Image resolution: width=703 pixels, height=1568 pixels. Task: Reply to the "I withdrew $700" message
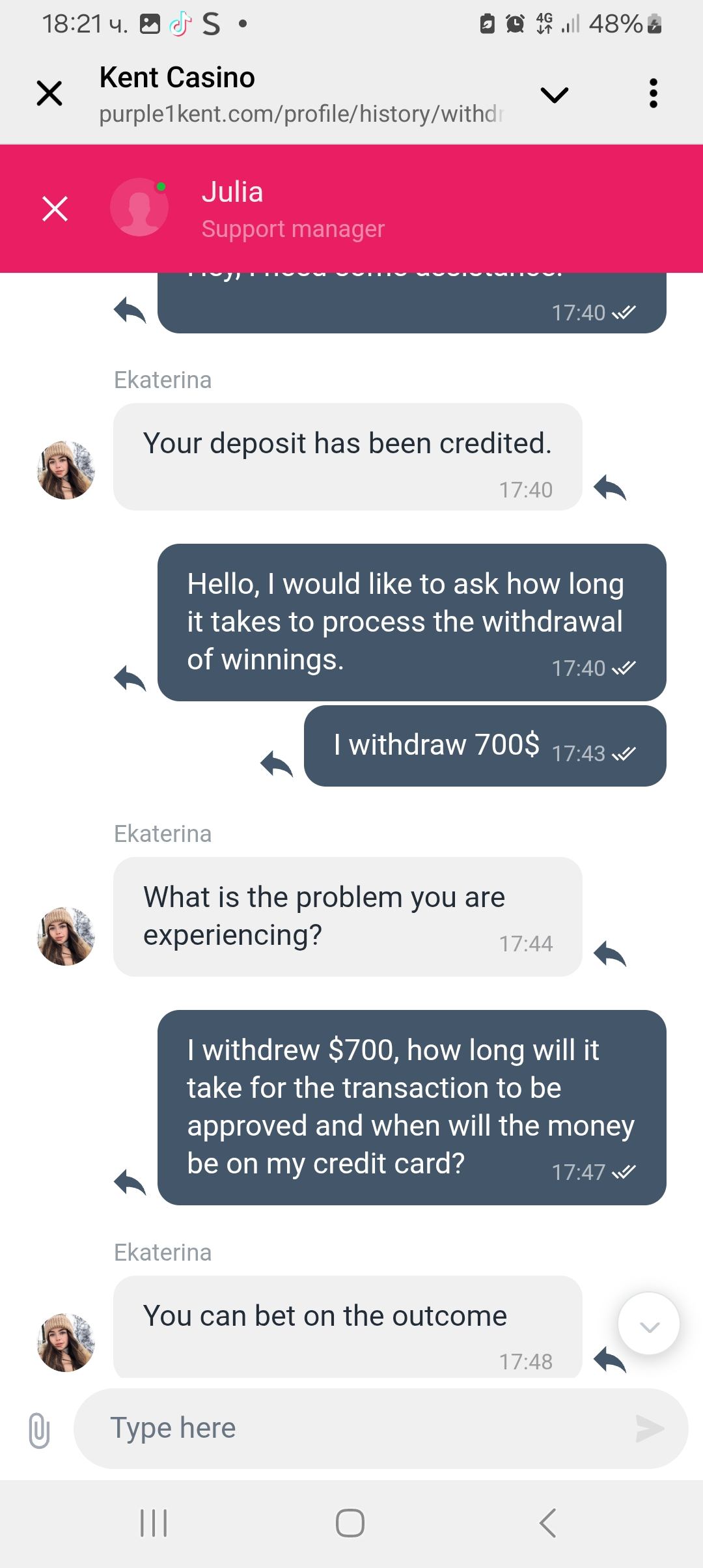130,1183
